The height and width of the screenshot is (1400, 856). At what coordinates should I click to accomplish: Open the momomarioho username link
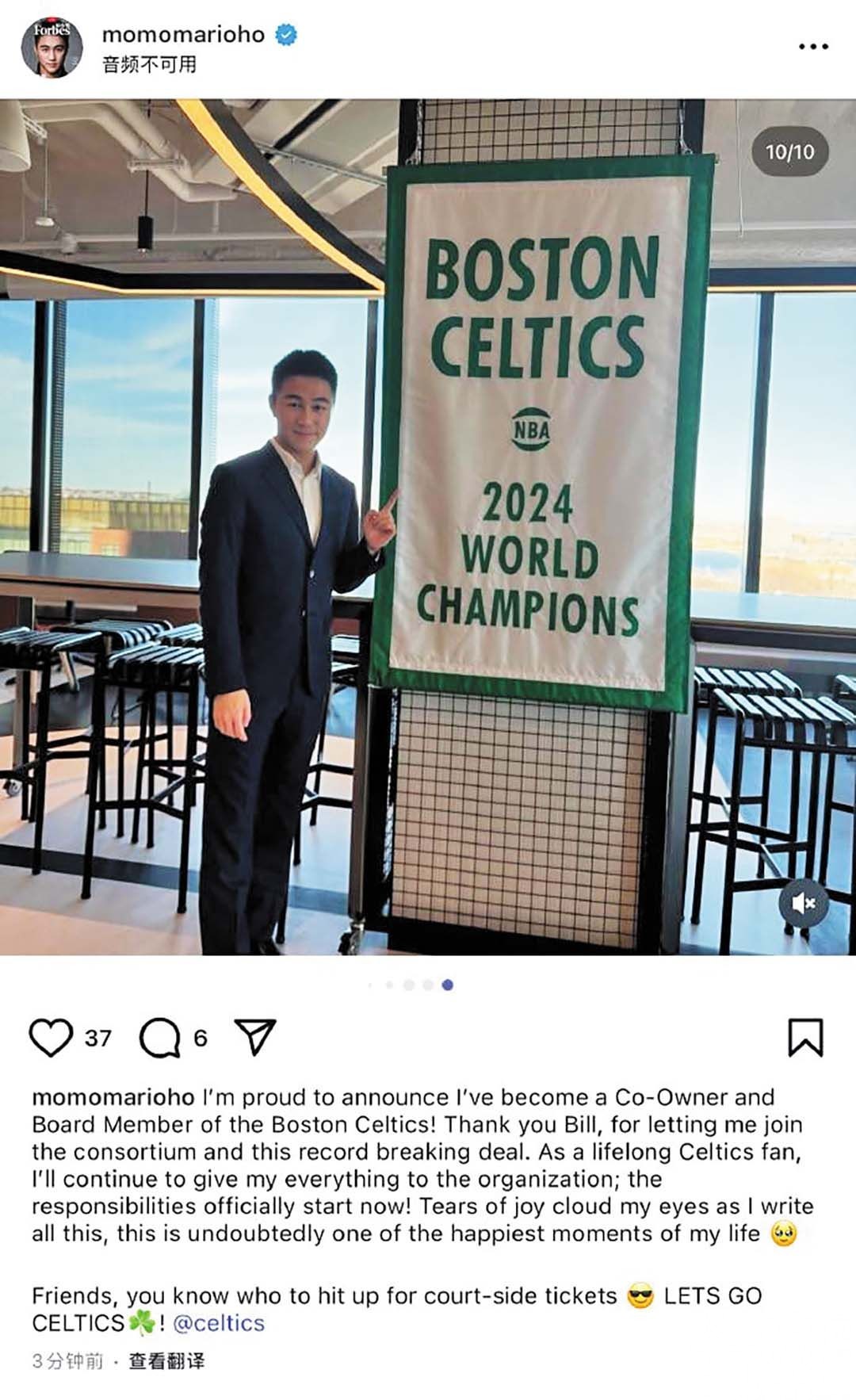pyautogui.click(x=183, y=34)
